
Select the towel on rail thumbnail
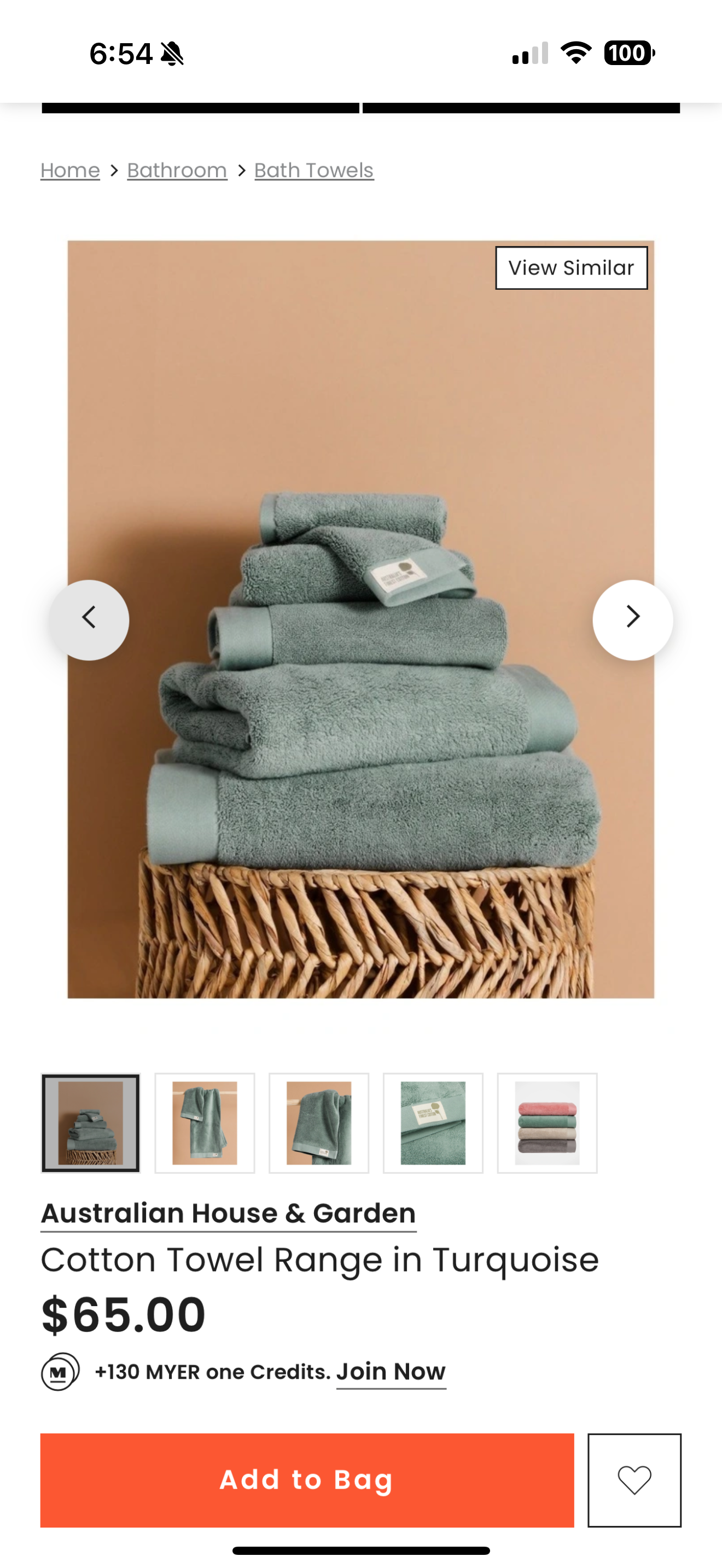tap(319, 1123)
